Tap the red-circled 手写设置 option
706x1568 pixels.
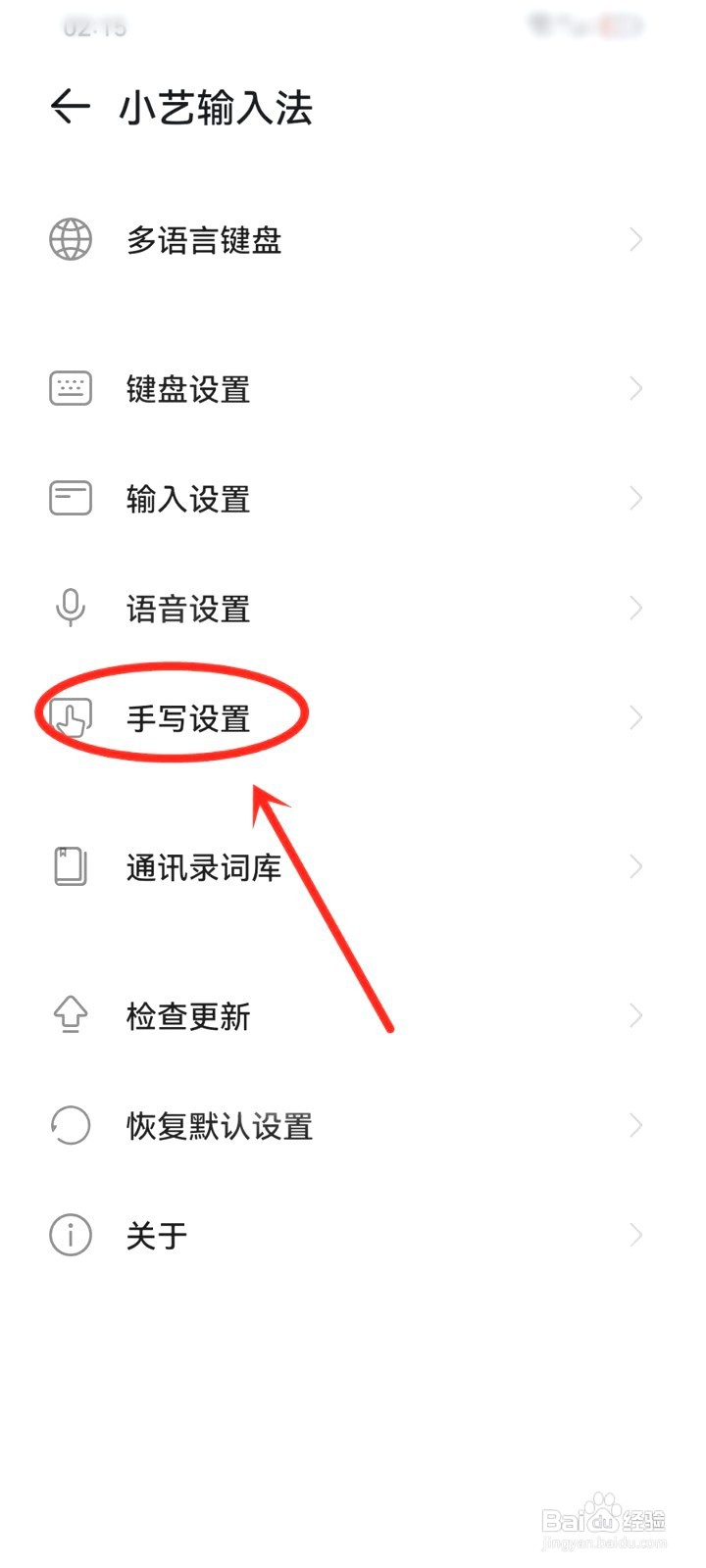[186, 717]
